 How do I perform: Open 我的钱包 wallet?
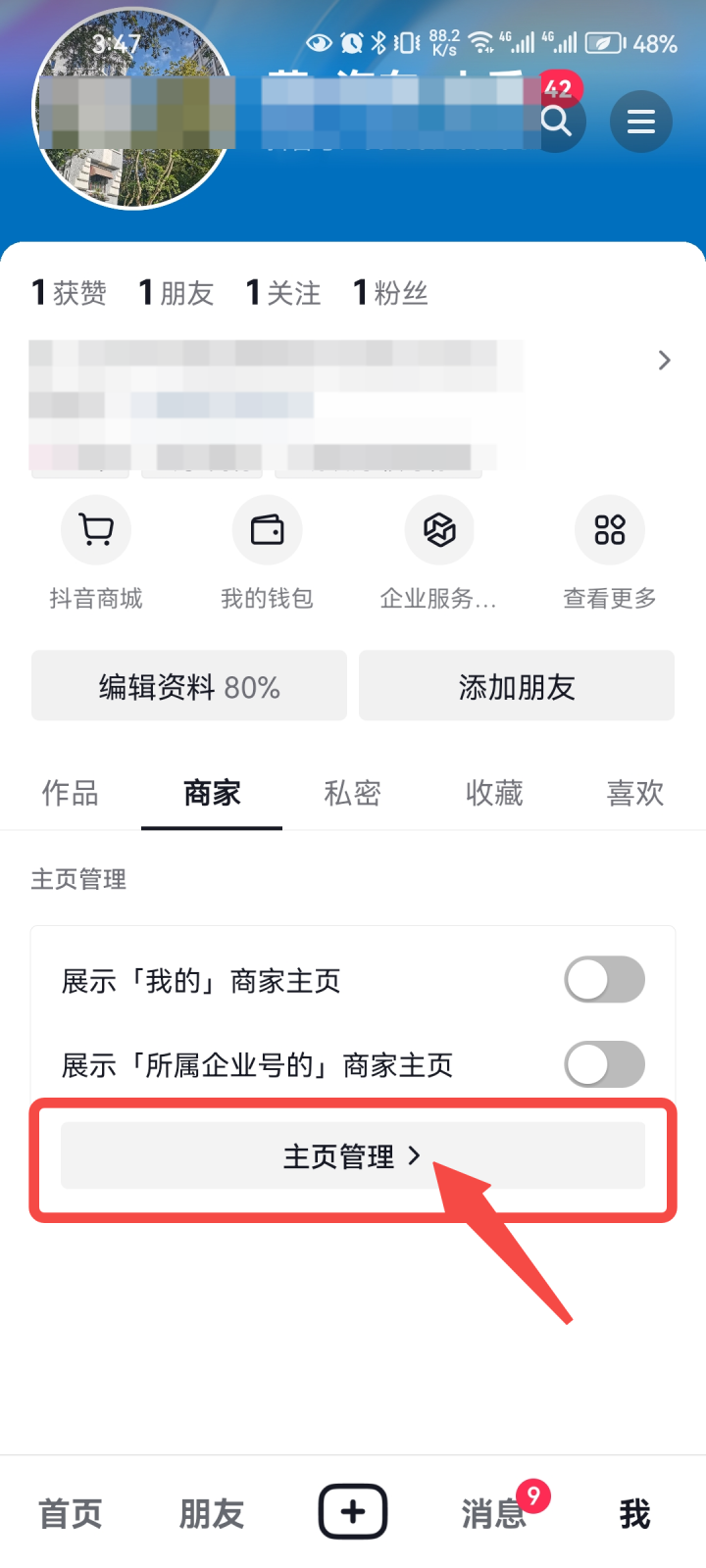click(267, 530)
